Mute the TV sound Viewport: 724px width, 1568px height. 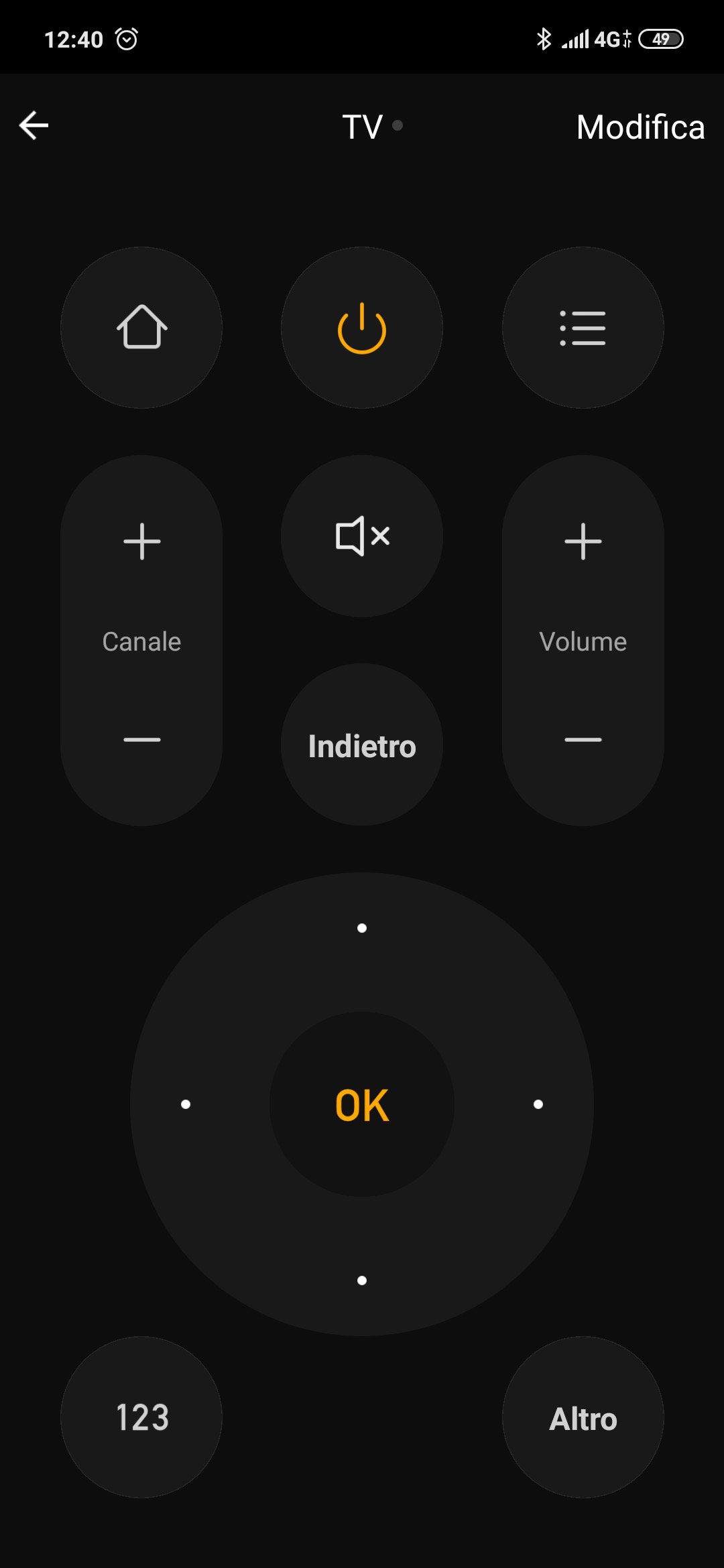[x=362, y=536]
